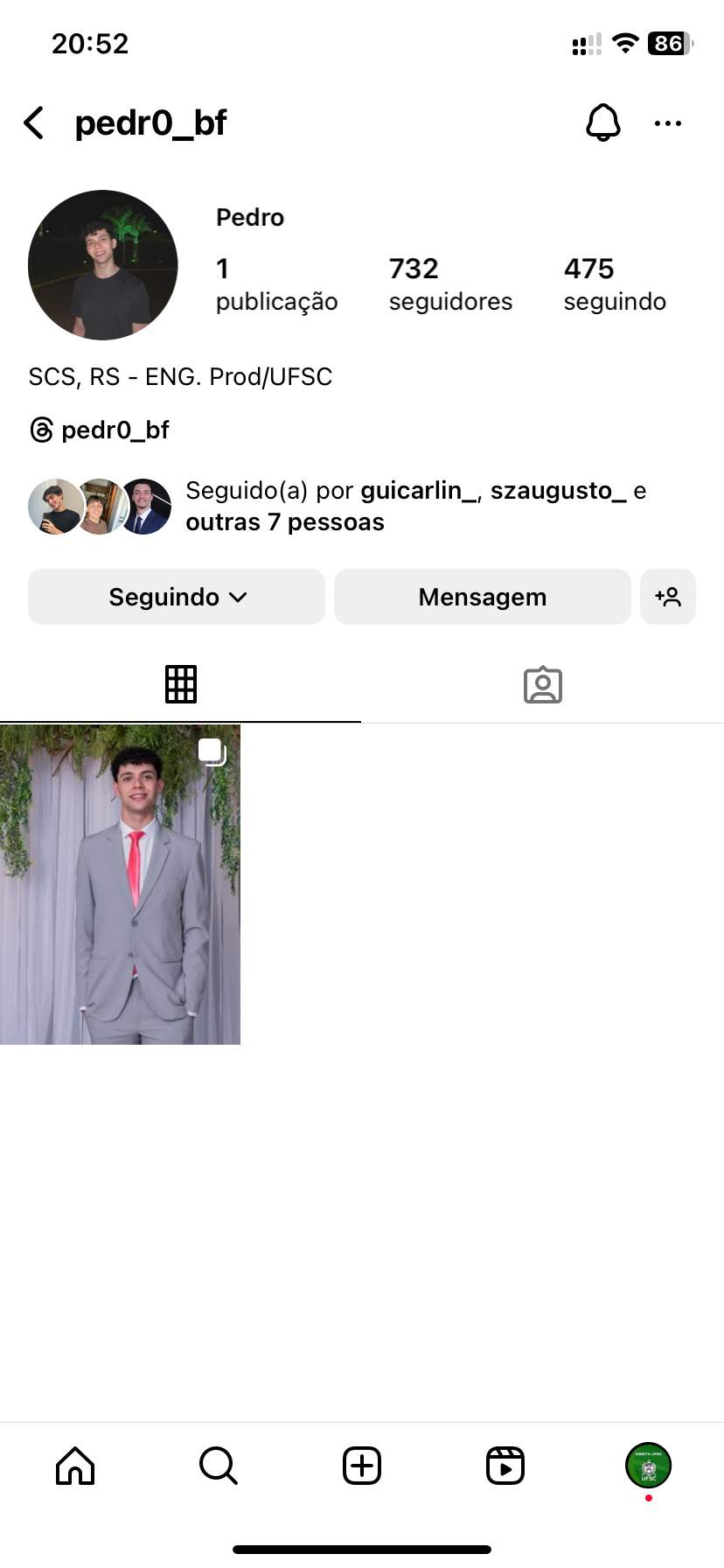Open the three-dot overflow menu

click(668, 123)
